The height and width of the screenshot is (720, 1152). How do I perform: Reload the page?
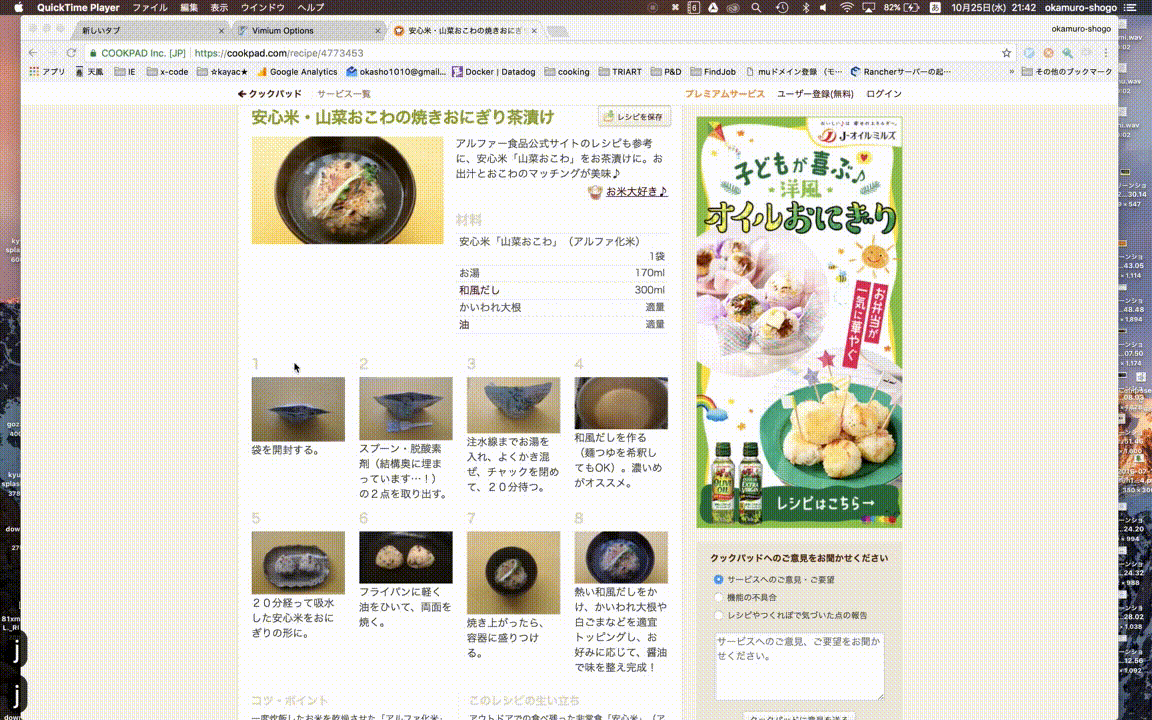click(x=71, y=53)
